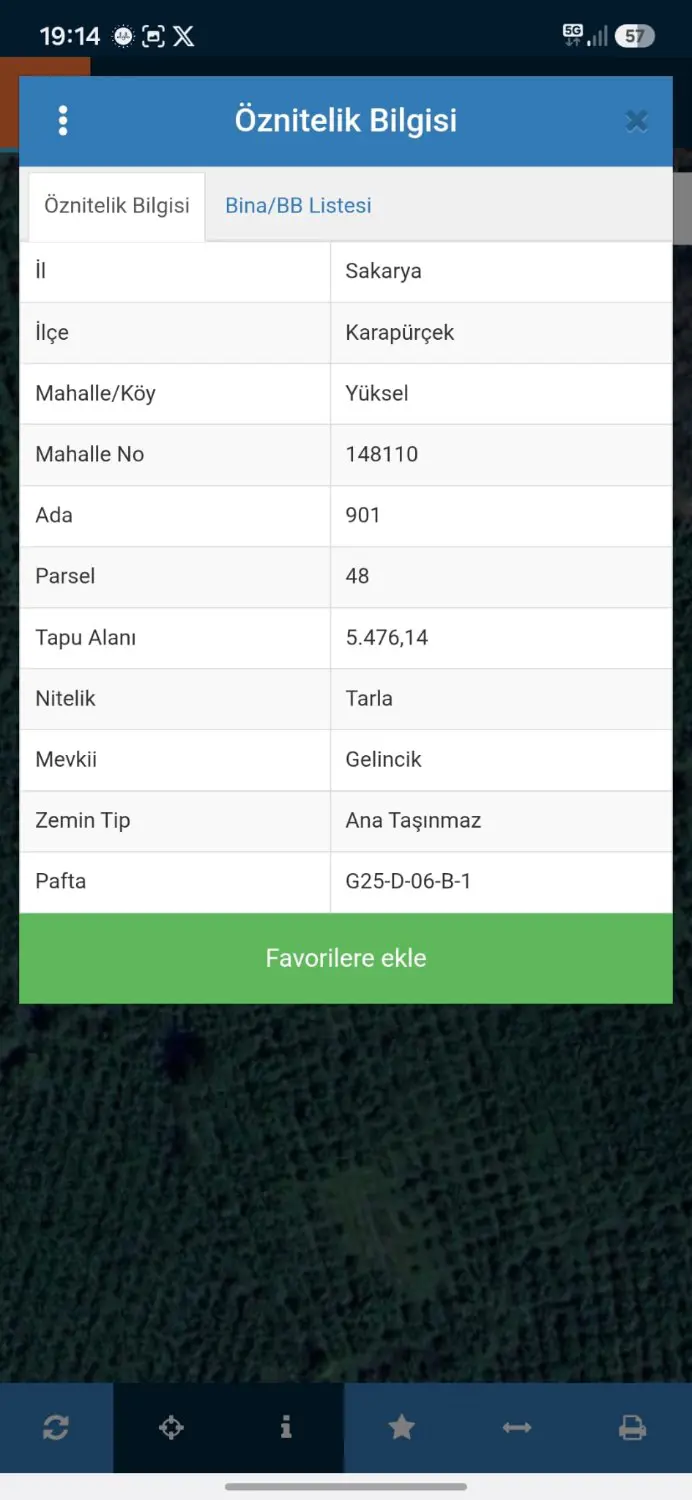Close the Öznitelik Bilgisi dialog
Viewport: 692px width, 1500px height.
(636, 121)
